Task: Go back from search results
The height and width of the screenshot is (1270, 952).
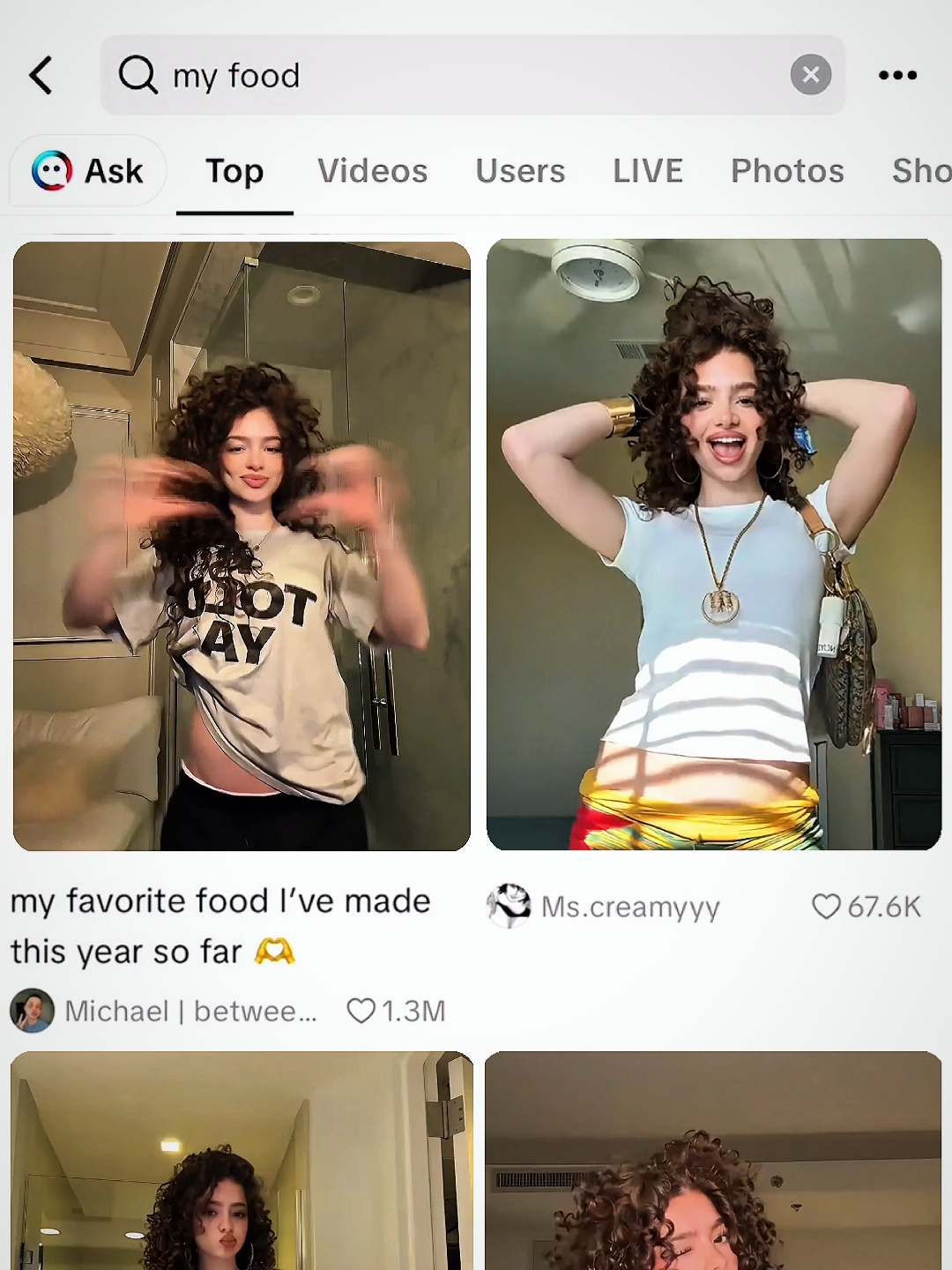Action: pyautogui.click(x=41, y=75)
